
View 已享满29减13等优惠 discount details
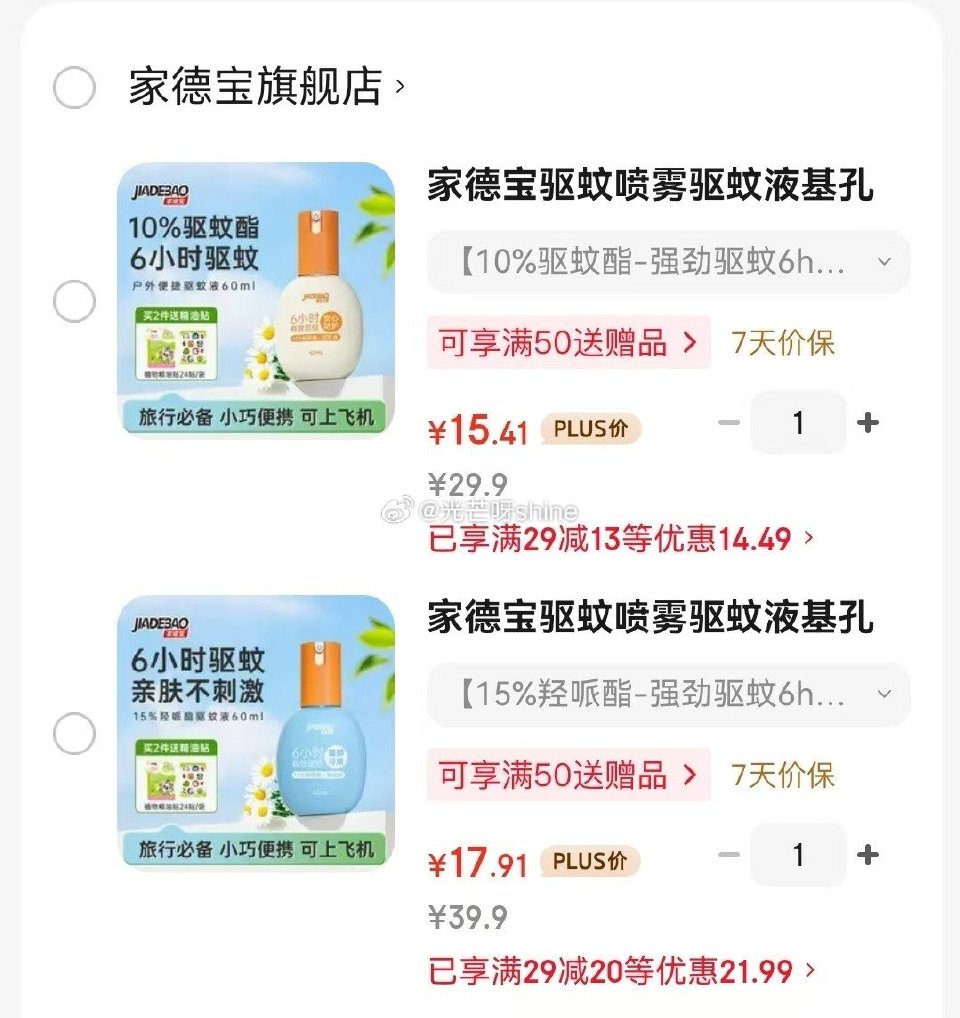click(615, 538)
